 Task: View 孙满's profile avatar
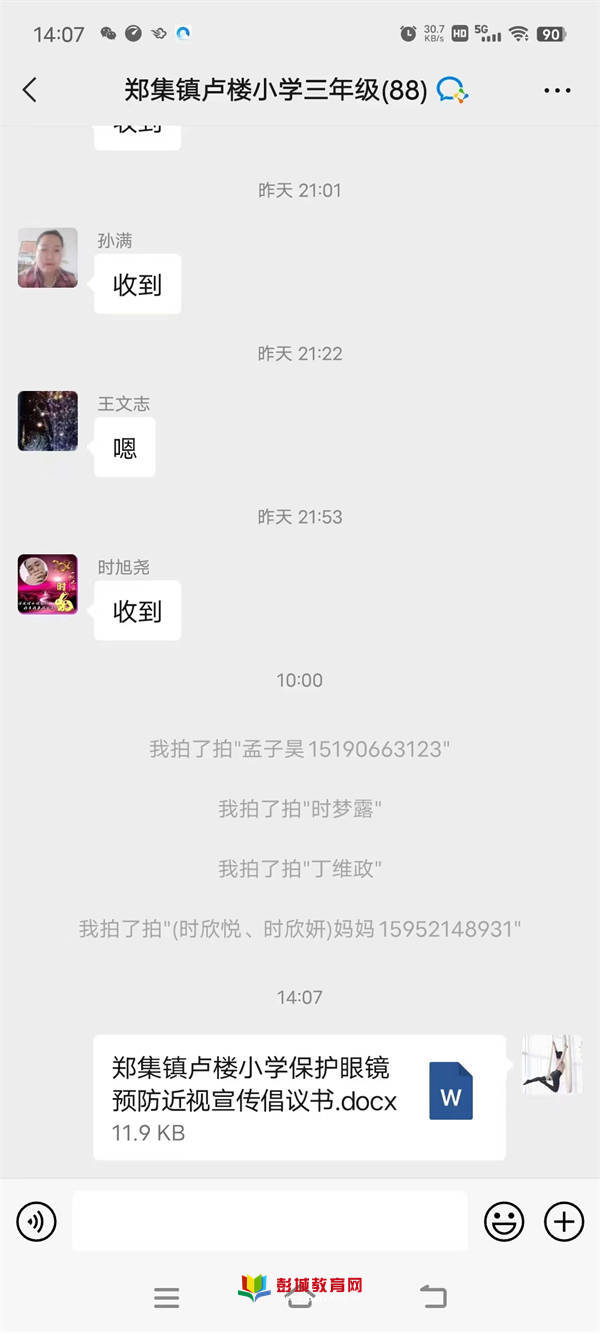[x=47, y=258]
